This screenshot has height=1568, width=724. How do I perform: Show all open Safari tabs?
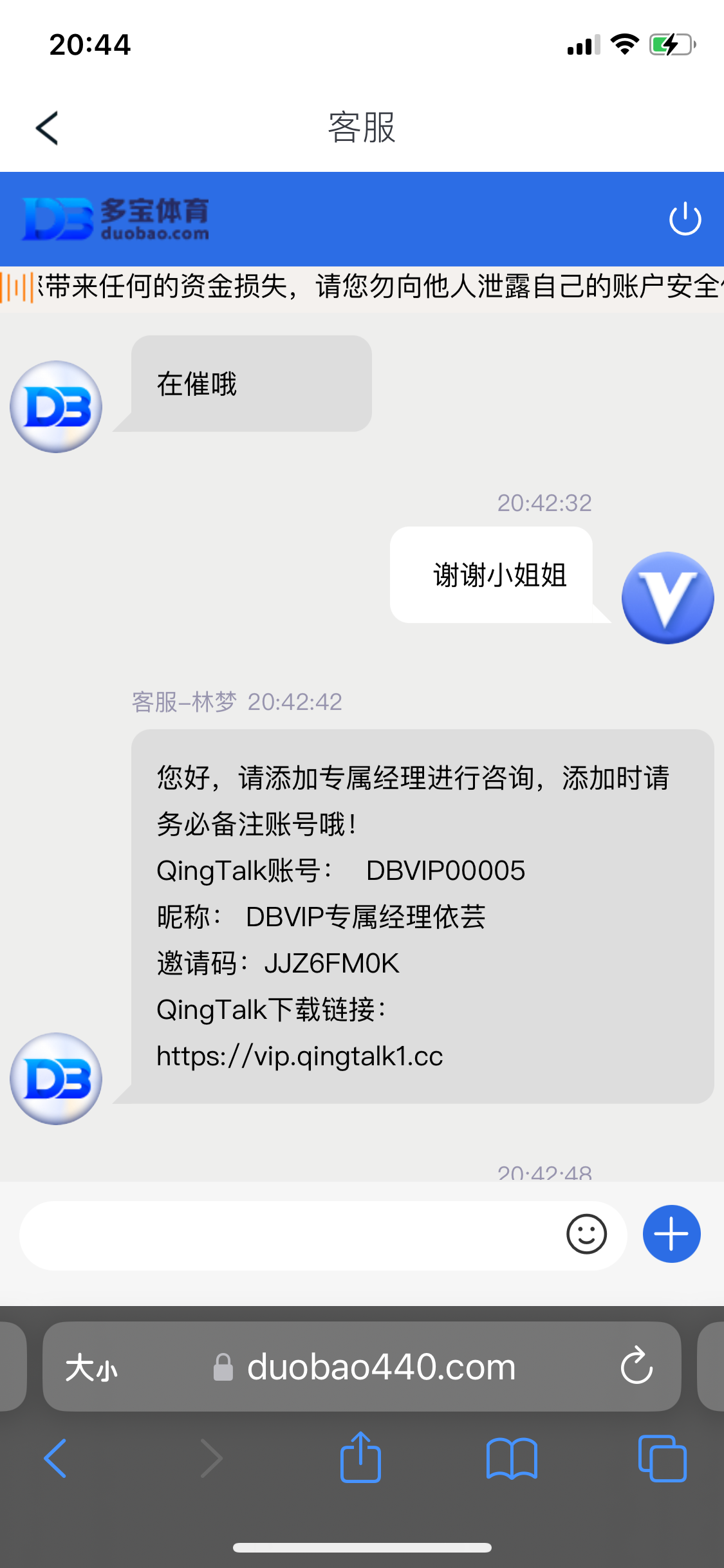coord(662,1459)
